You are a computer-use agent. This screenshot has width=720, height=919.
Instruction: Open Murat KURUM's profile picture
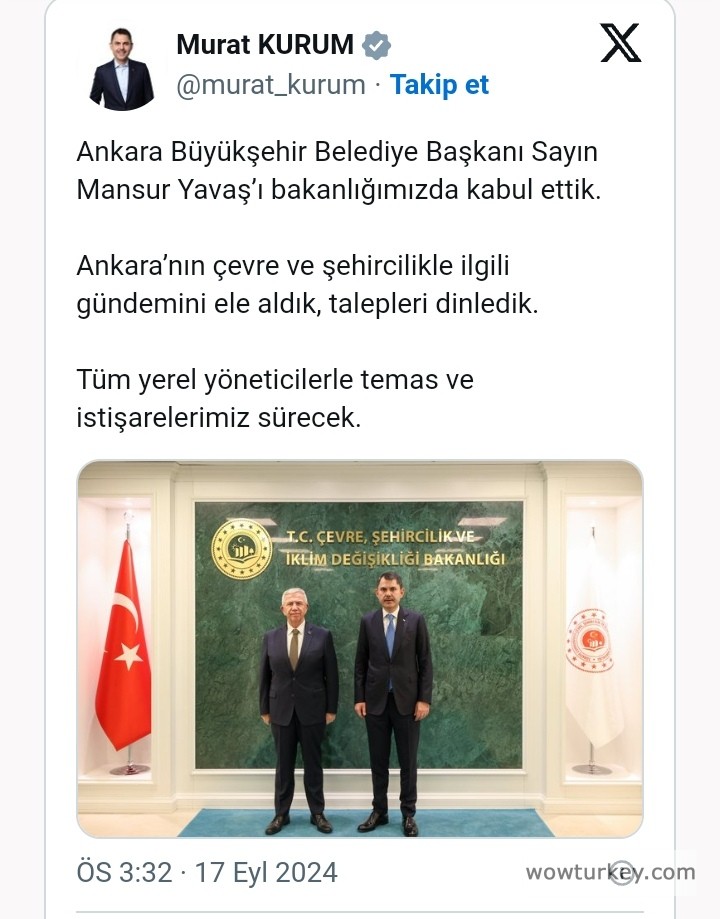click(x=122, y=67)
